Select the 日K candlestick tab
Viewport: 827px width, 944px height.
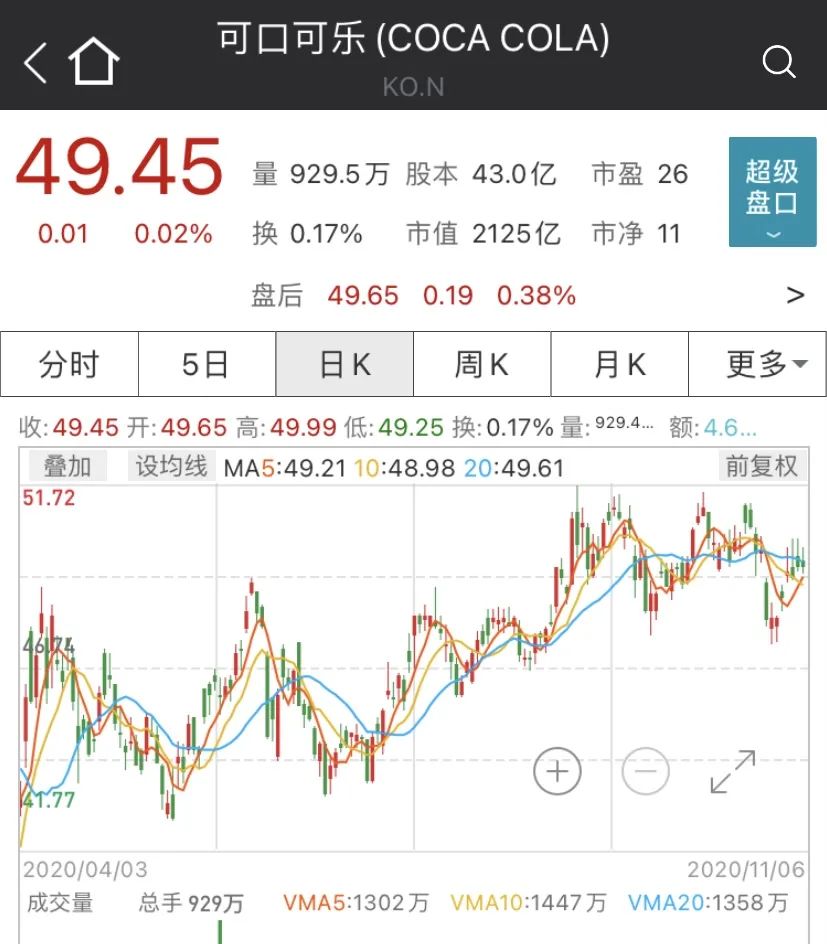point(344,365)
